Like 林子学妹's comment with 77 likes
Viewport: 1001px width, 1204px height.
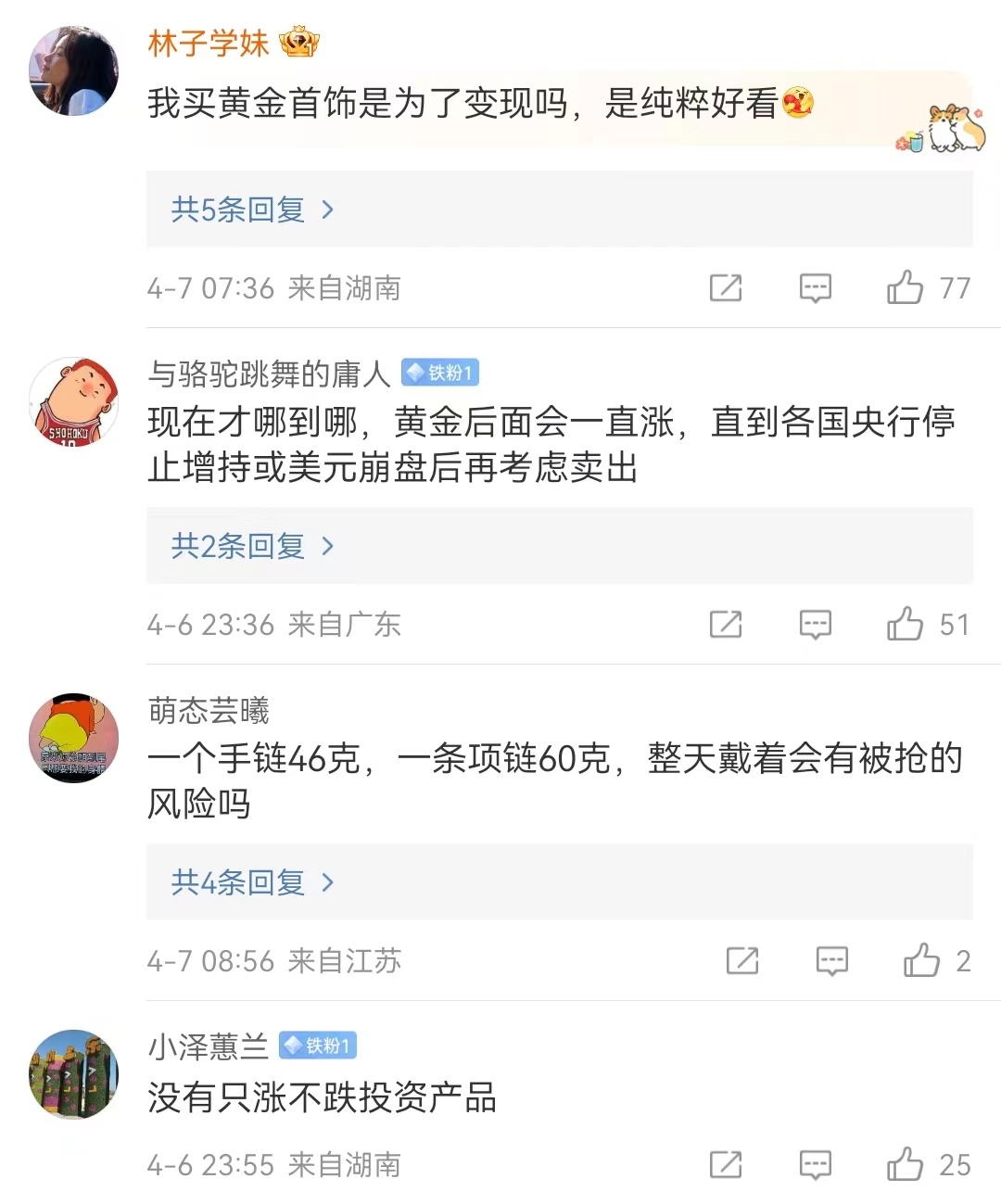click(906, 288)
